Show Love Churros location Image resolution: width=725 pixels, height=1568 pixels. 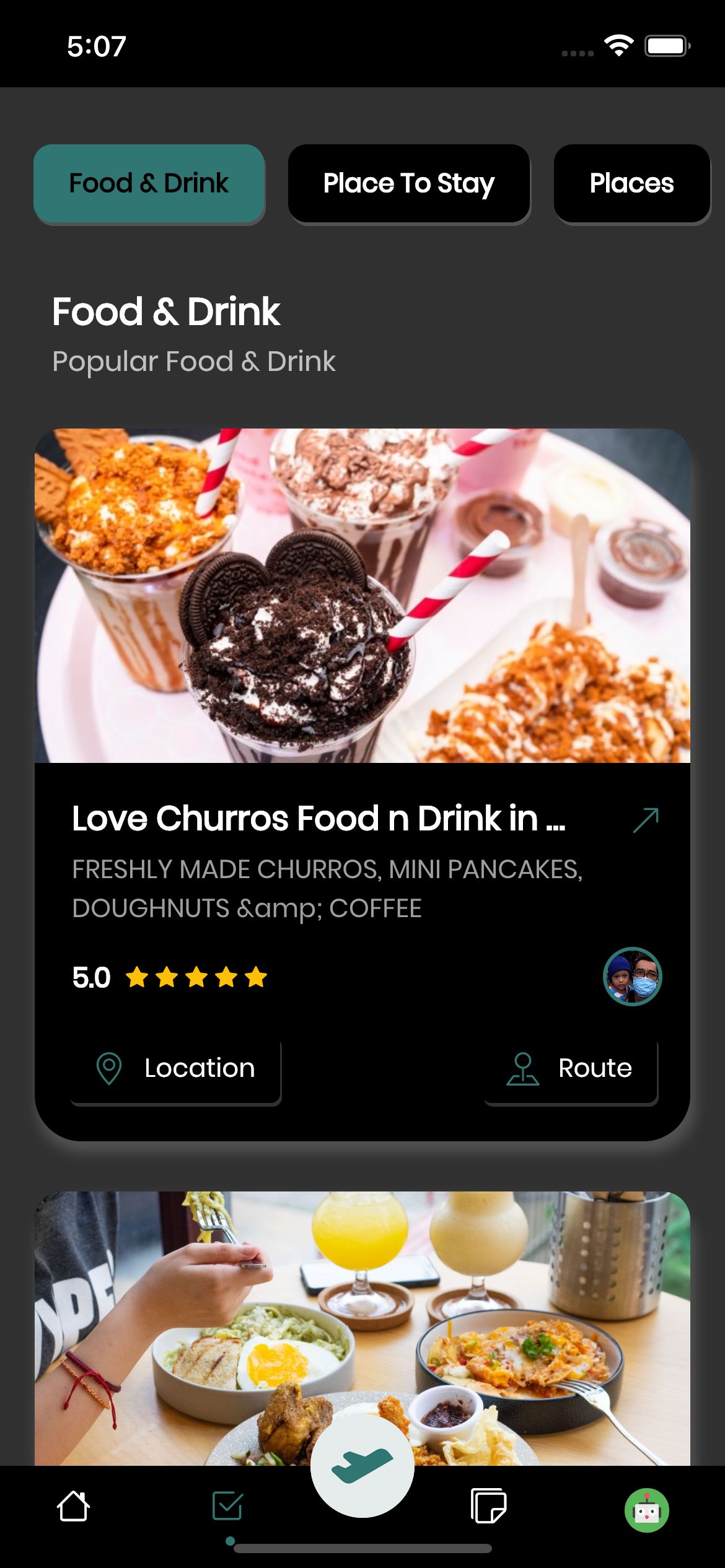point(176,1068)
